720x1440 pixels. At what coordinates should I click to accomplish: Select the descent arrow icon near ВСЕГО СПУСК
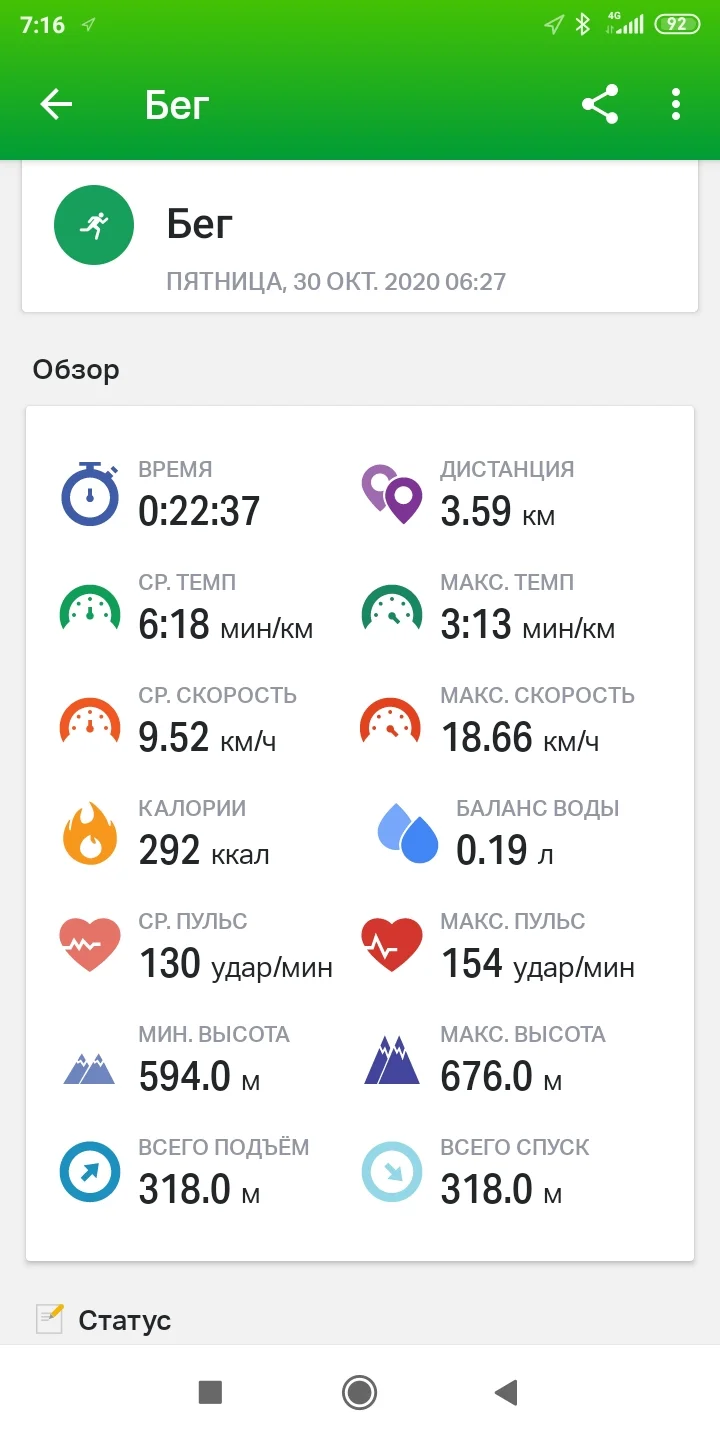point(390,1170)
